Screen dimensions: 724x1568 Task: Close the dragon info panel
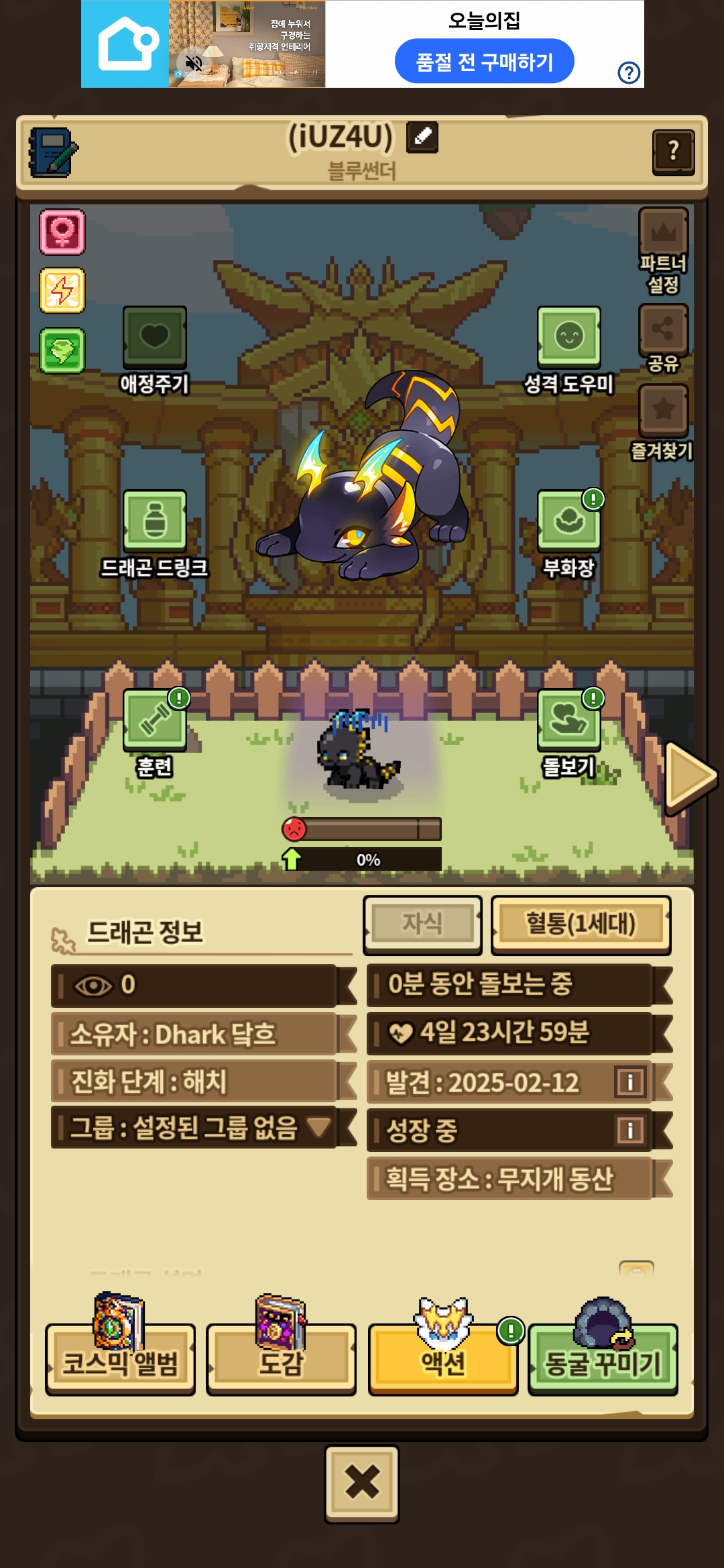(362, 1484)
